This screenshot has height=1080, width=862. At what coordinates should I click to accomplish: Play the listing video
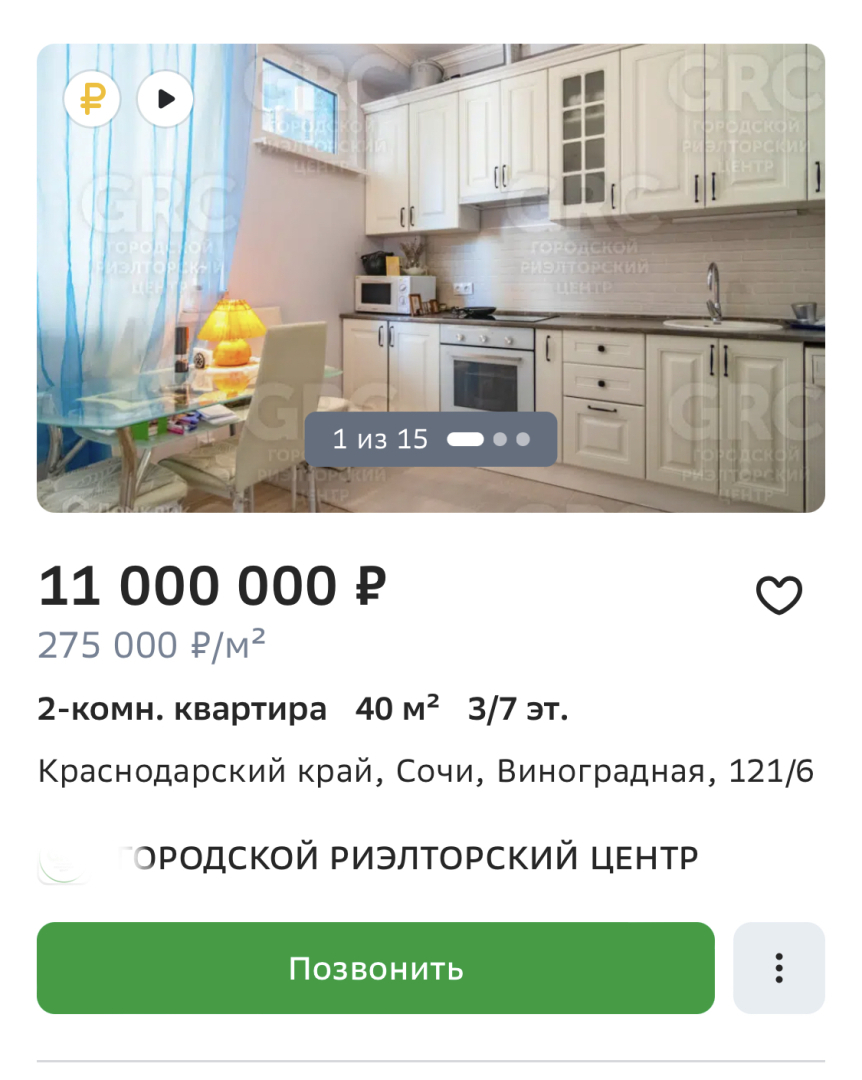click(x=165, y=99)
